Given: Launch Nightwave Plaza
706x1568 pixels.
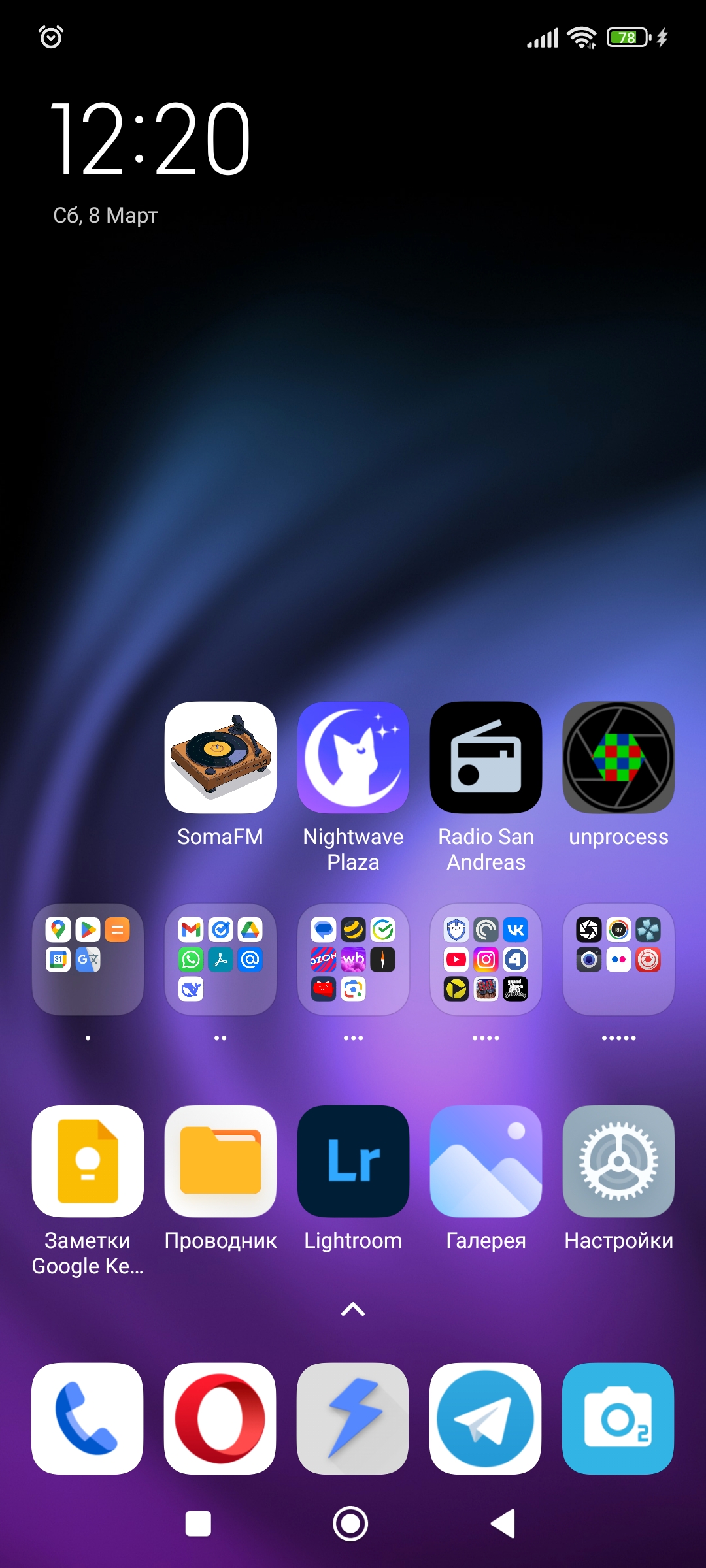Looking at the screenshot, I should [x=353, y=757].
